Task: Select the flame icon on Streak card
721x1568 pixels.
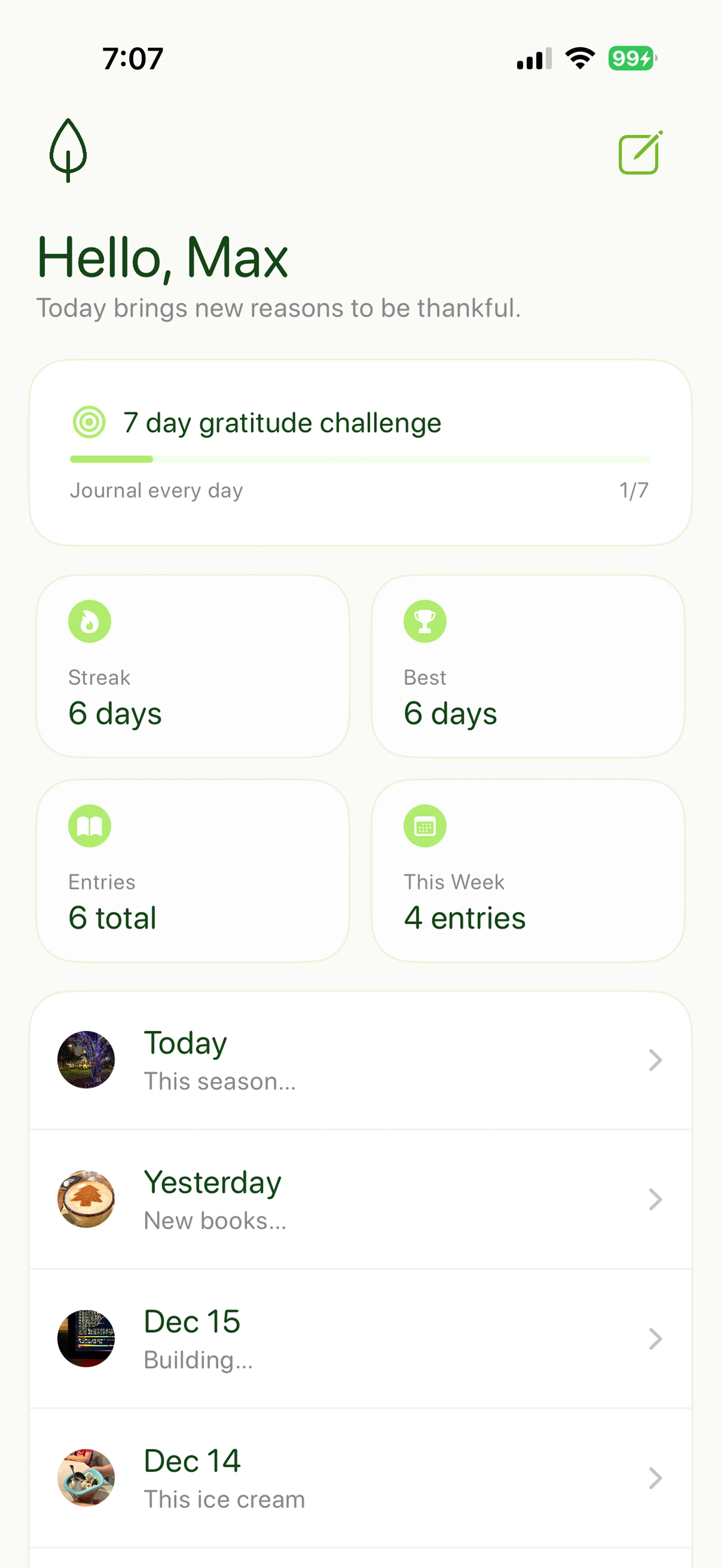Action: point(90,621)
